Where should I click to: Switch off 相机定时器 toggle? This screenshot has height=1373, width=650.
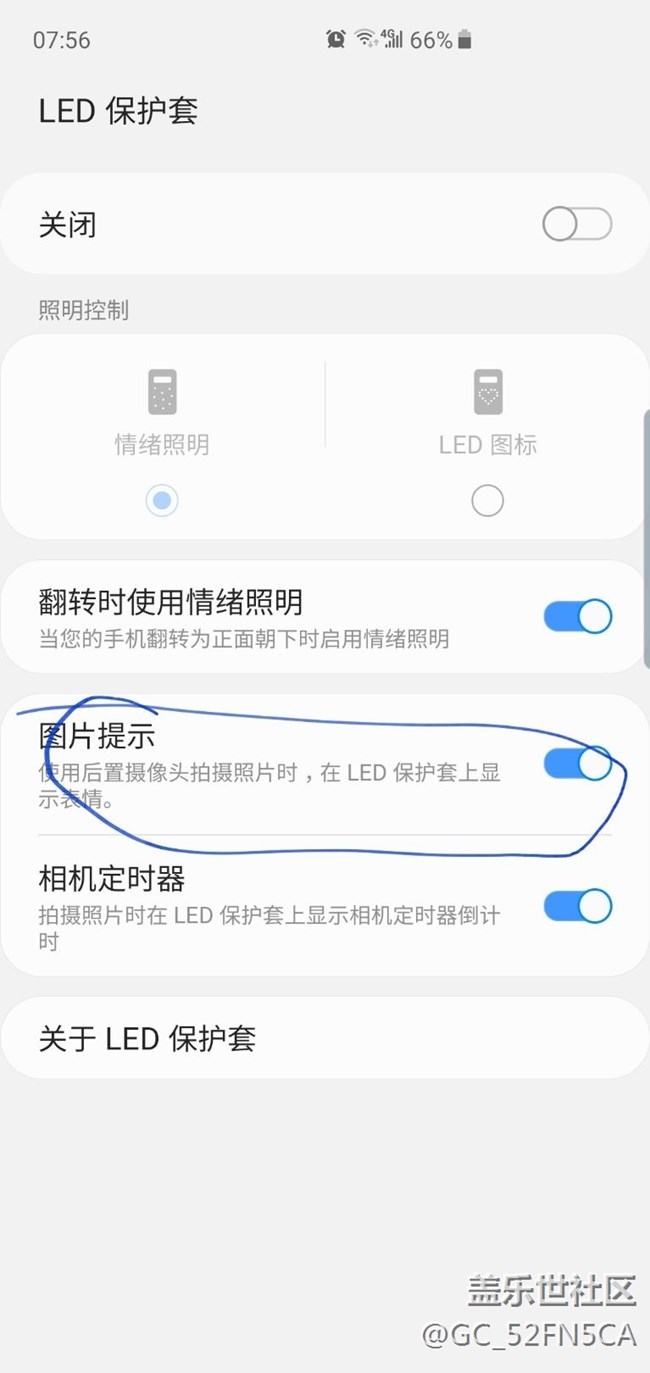pyautogui.click(x=577, y=906)
